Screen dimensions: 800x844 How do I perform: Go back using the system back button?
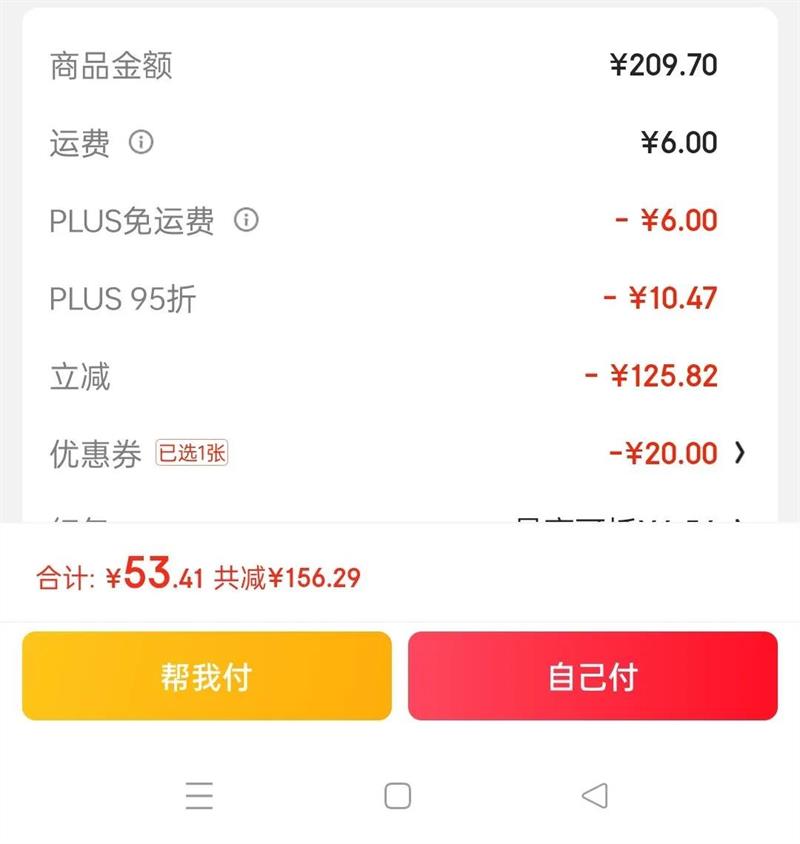coord(594,796)
